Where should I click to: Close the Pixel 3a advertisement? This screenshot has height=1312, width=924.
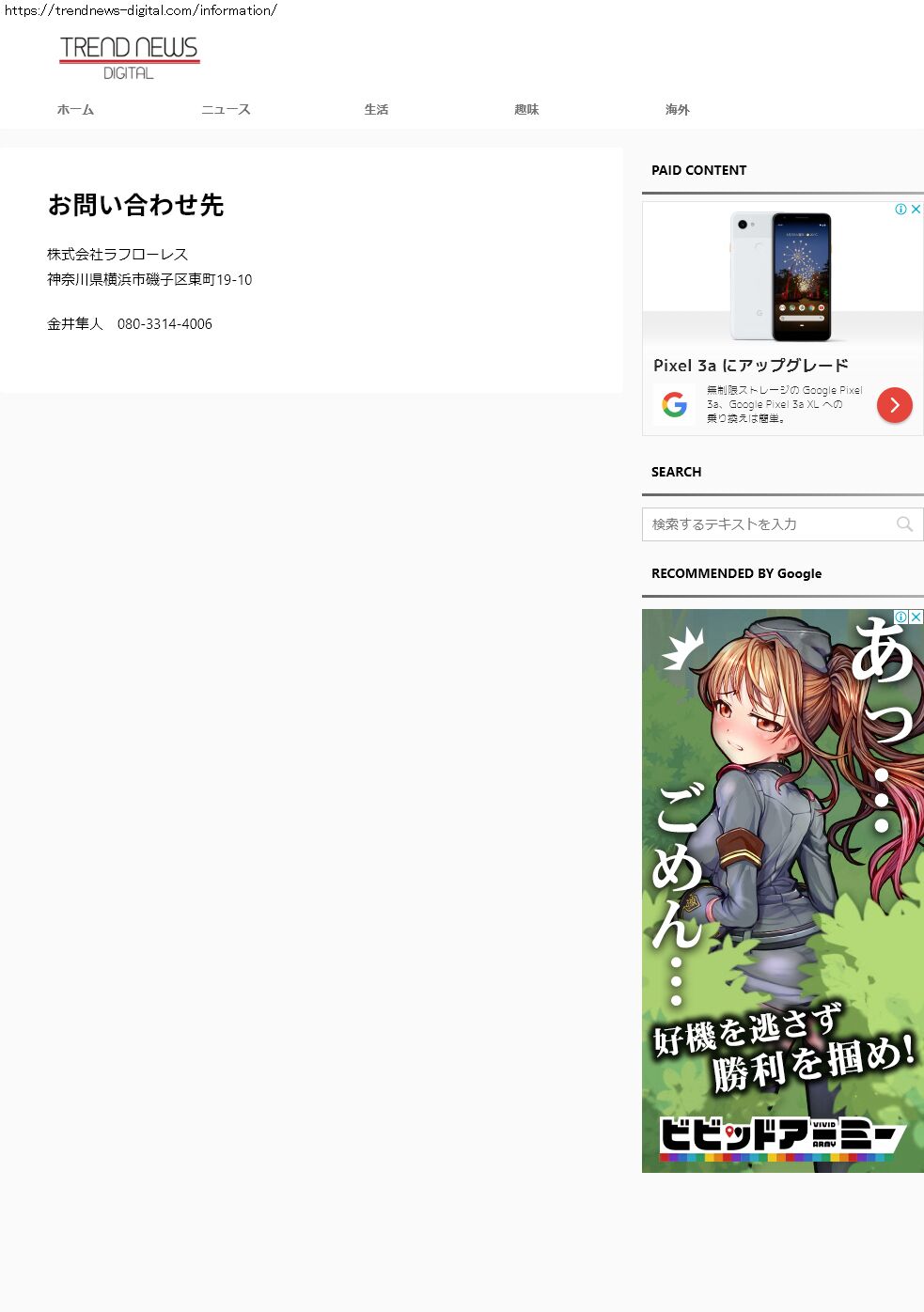916,210
